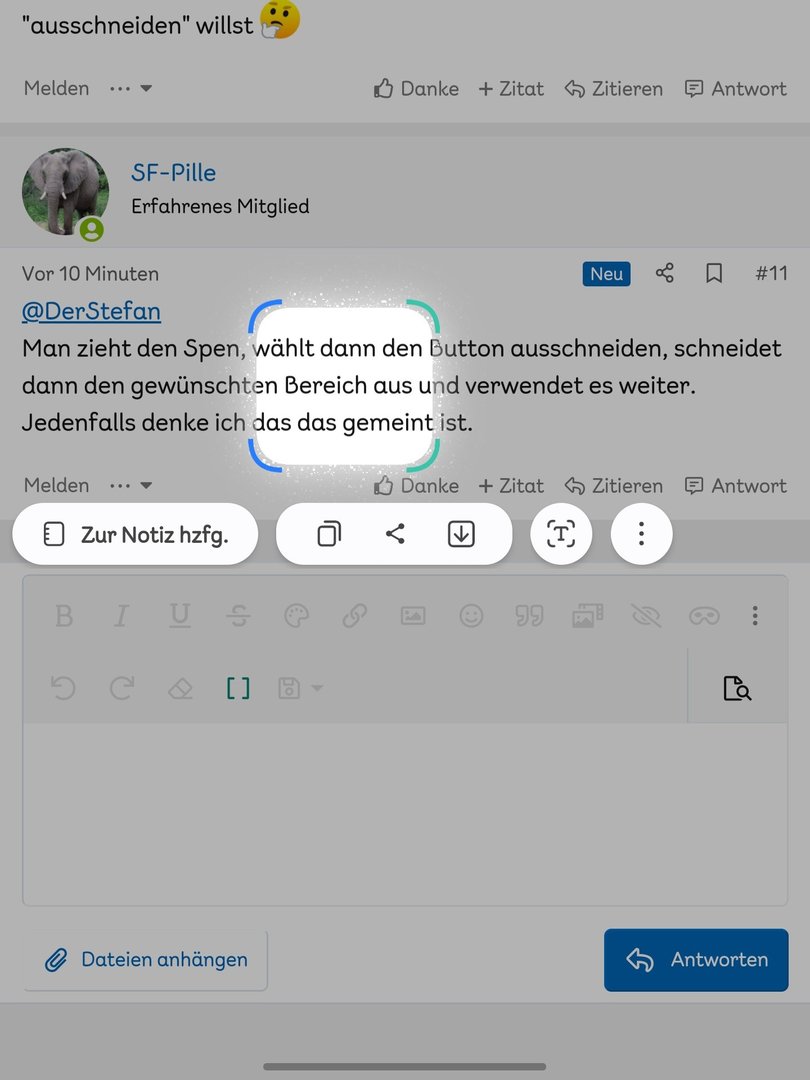
Task: Save the cropped selection via download icon
Action: tap(461, 534)
